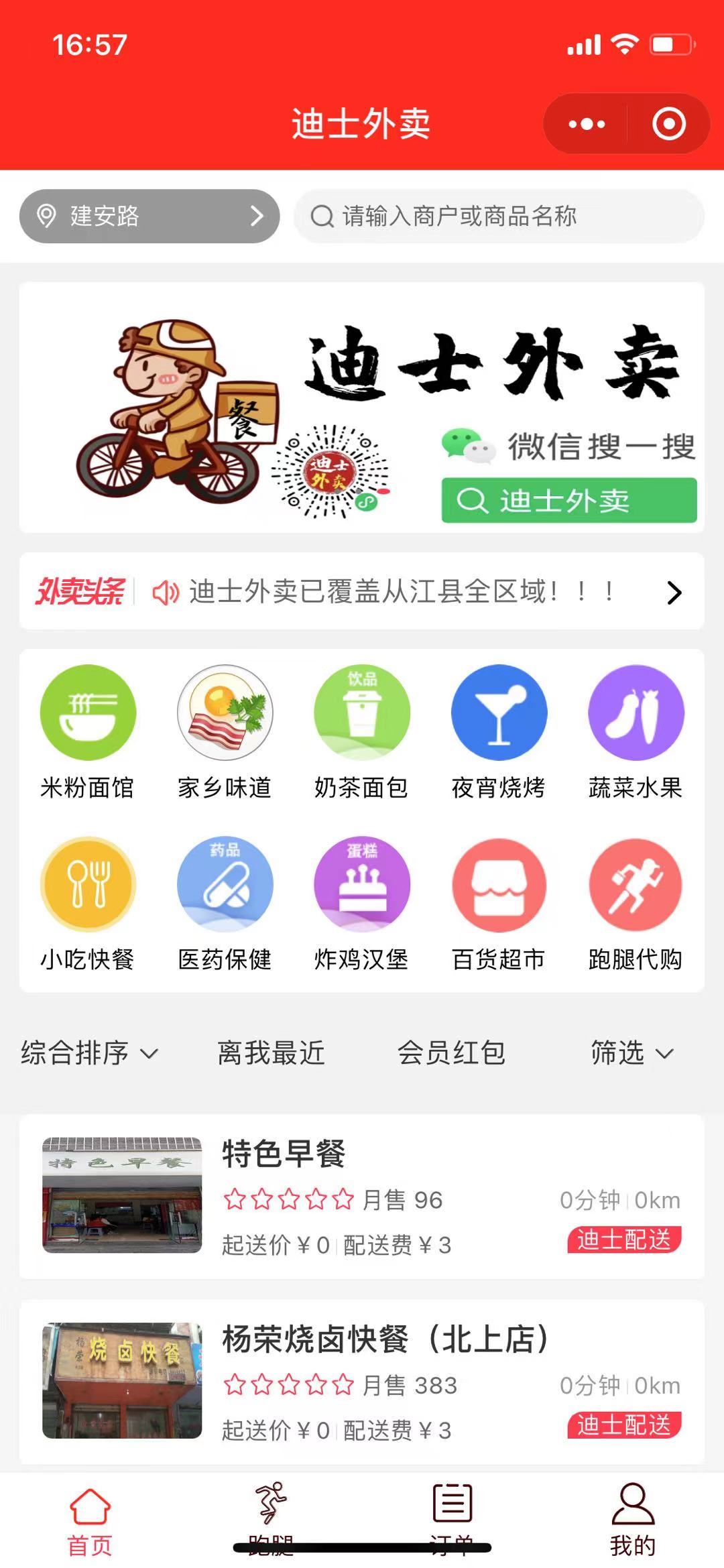Open the 小吃快餐 category
This screenshot has width=724, height=1568.
click(88, 903)
